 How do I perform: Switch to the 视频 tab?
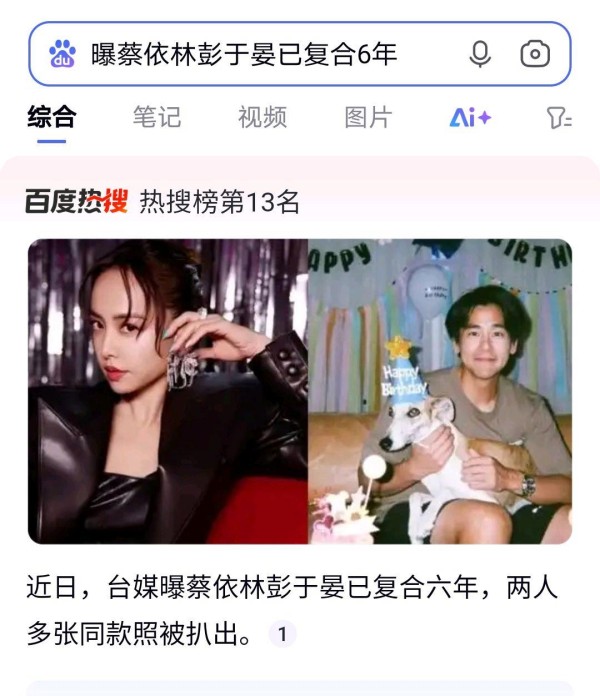tap(262, 118)
